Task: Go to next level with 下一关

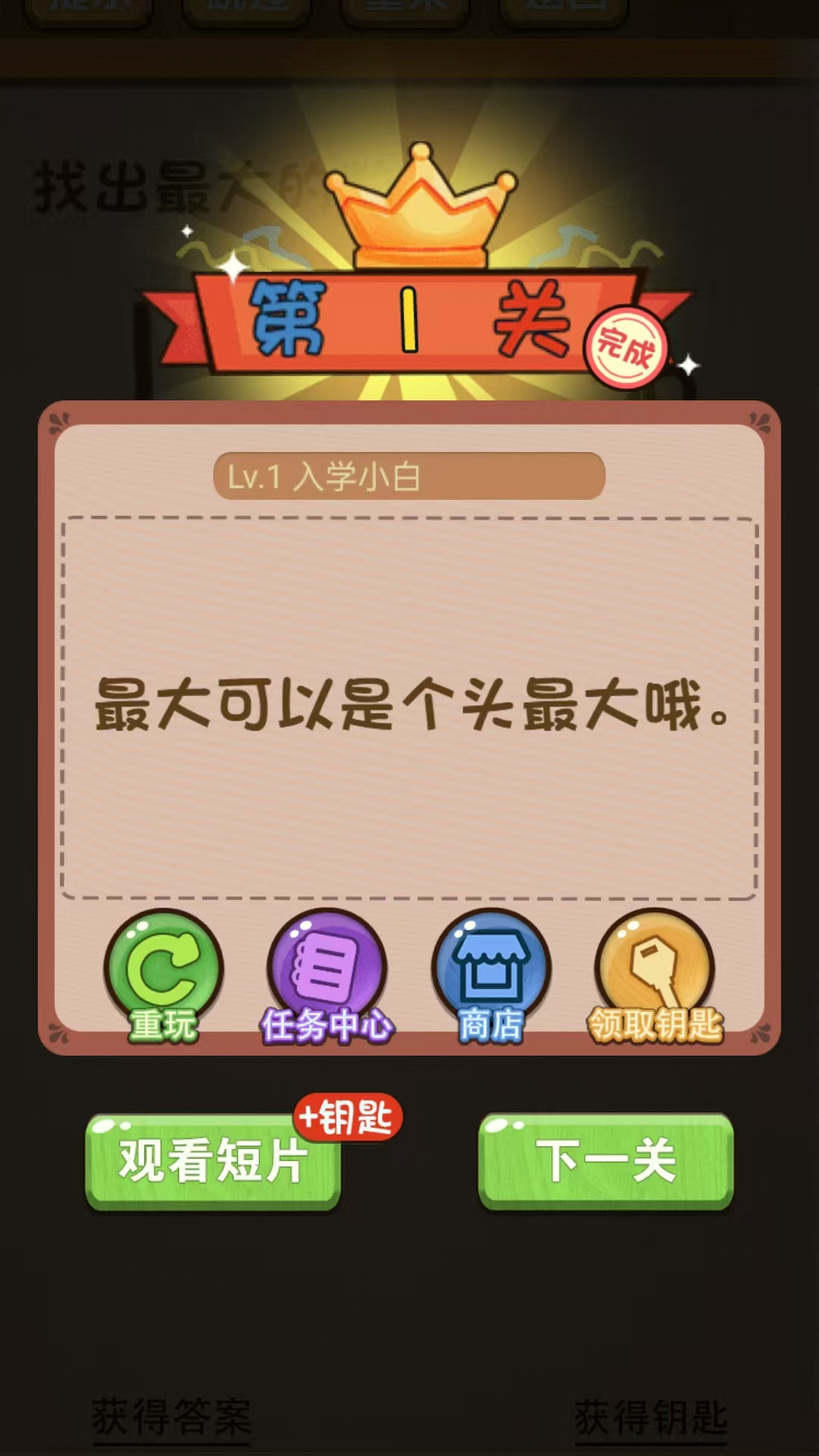Action: point(605,1160)
